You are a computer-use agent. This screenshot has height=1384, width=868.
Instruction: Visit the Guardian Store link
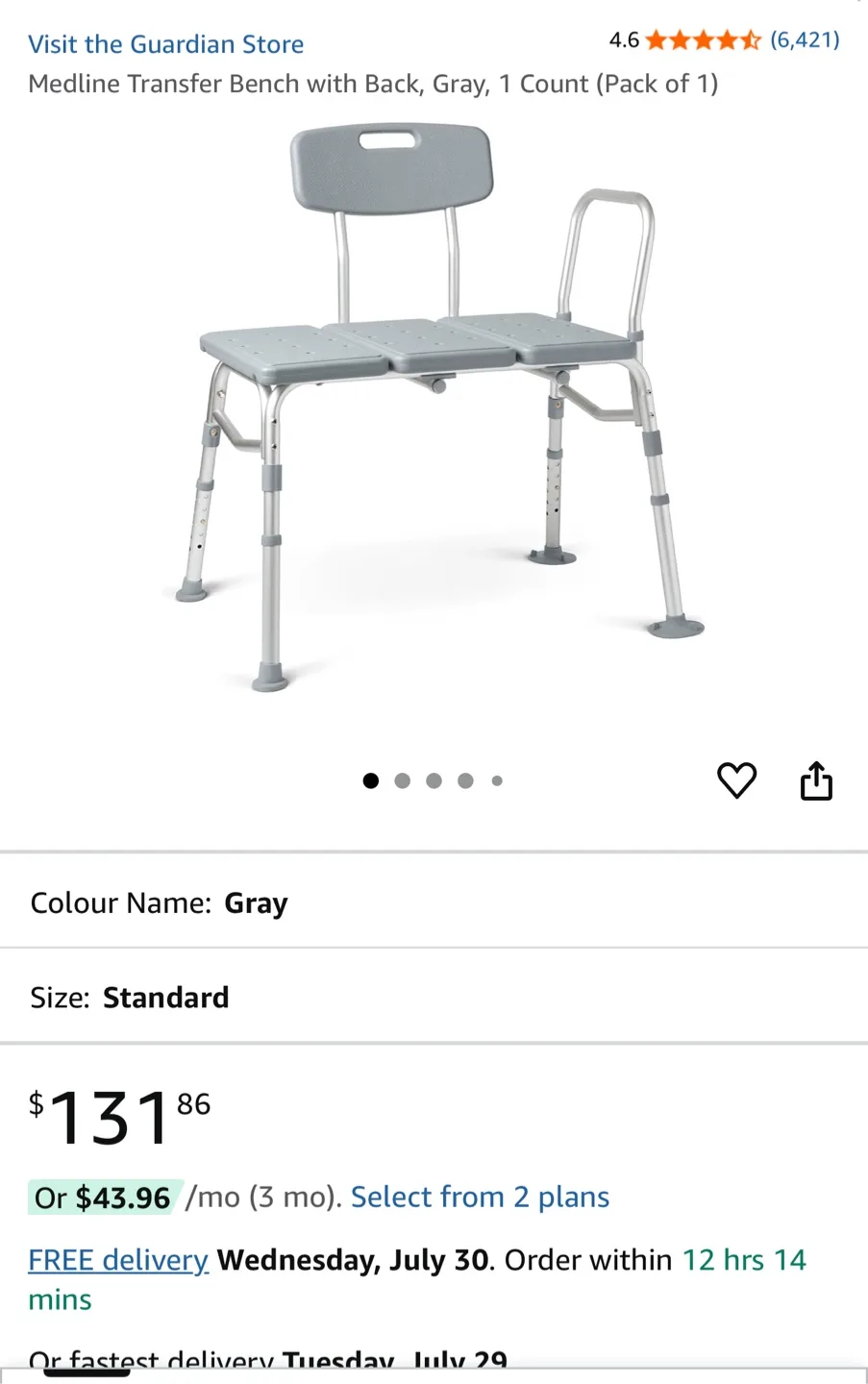click(x=165, y=44)
